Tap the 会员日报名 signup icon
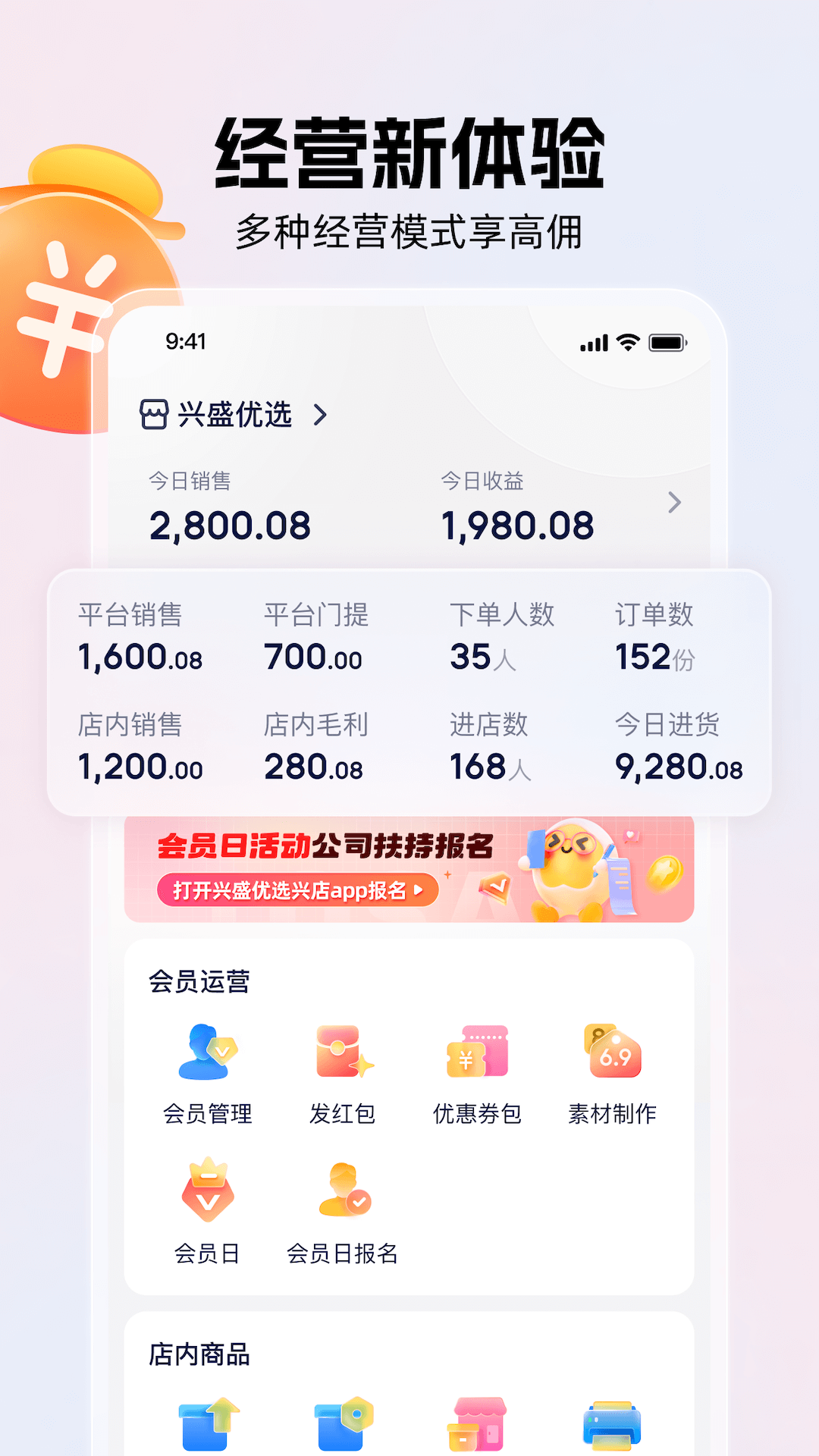This screenshot has width=819, height=1456. point(341,1191)
